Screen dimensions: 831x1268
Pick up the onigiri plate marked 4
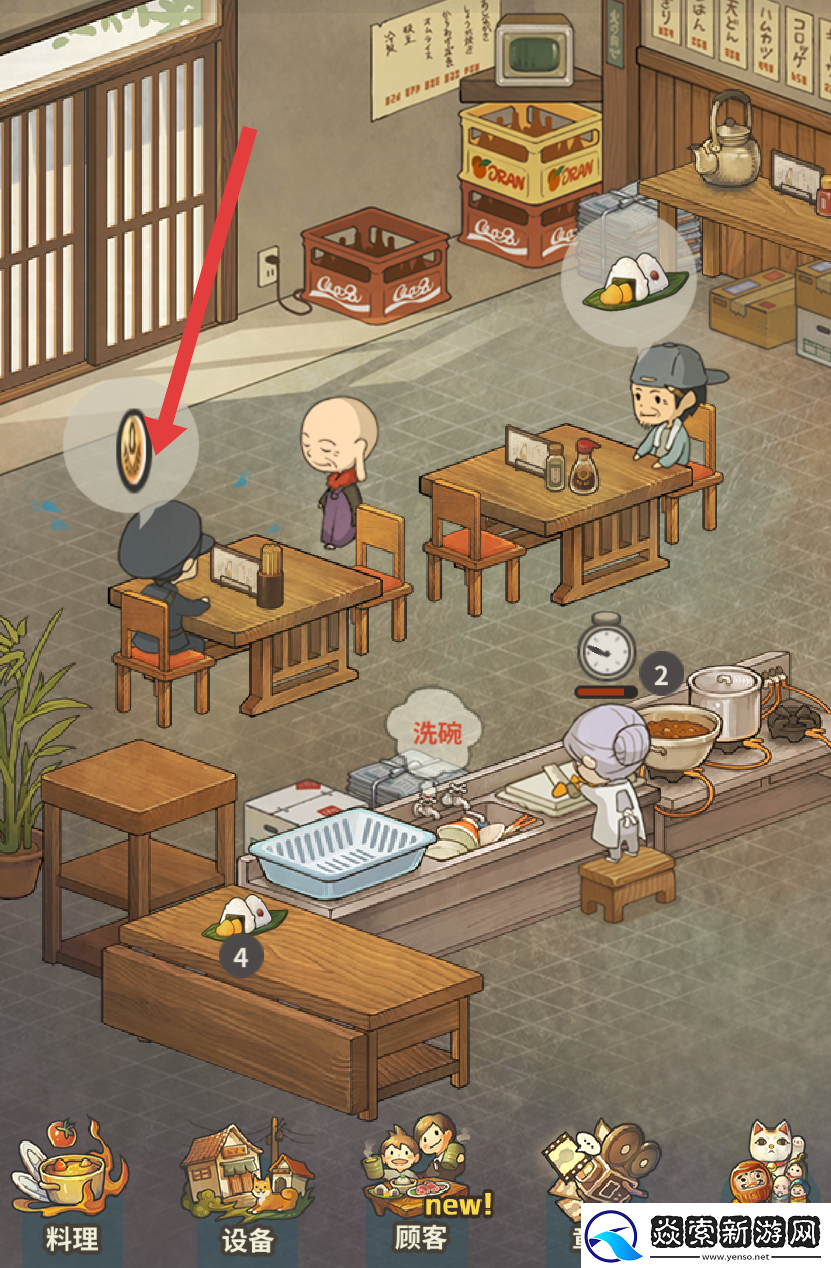[244, 918]
